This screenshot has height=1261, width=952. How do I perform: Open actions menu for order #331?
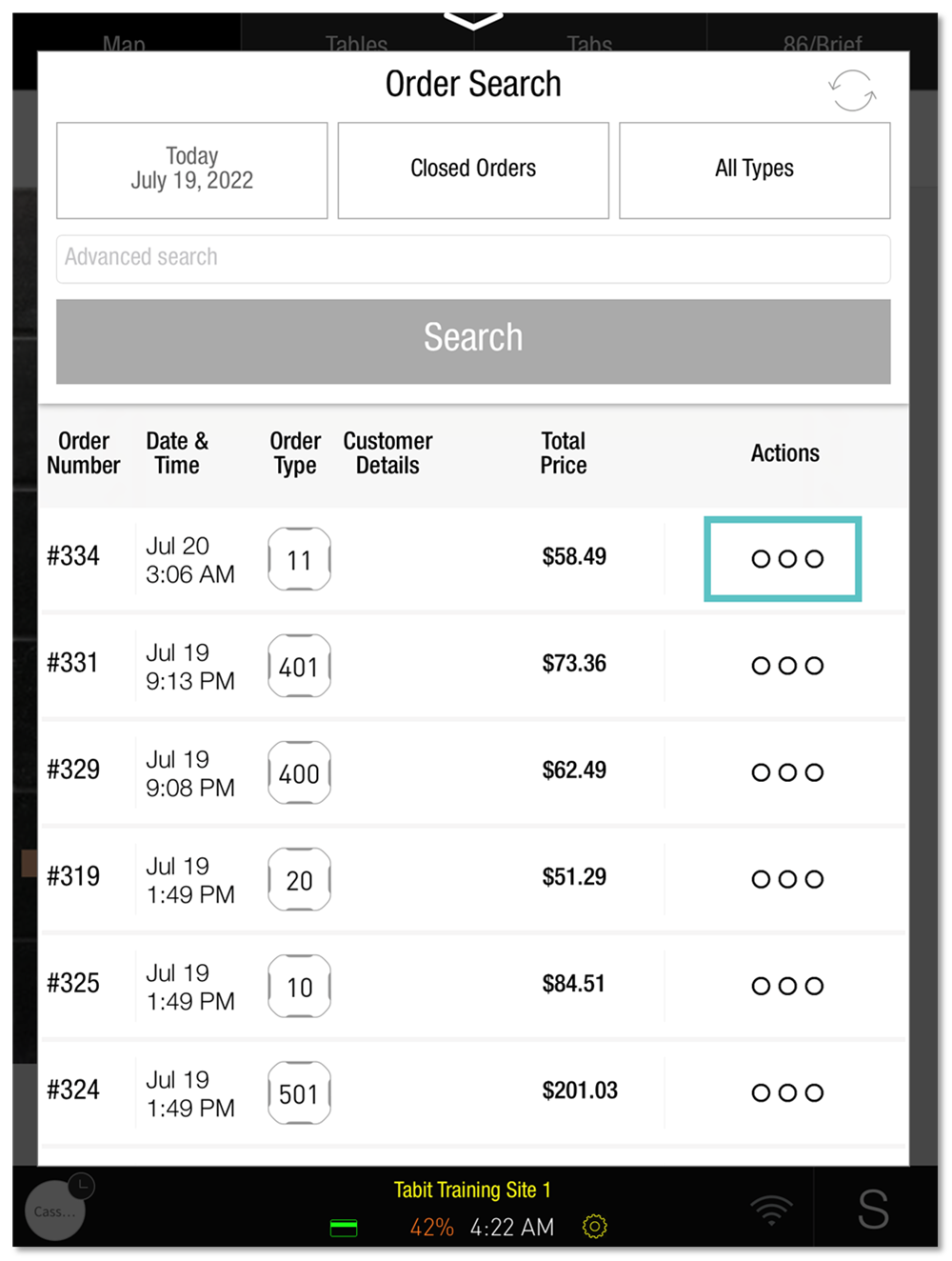click(786, 666)
